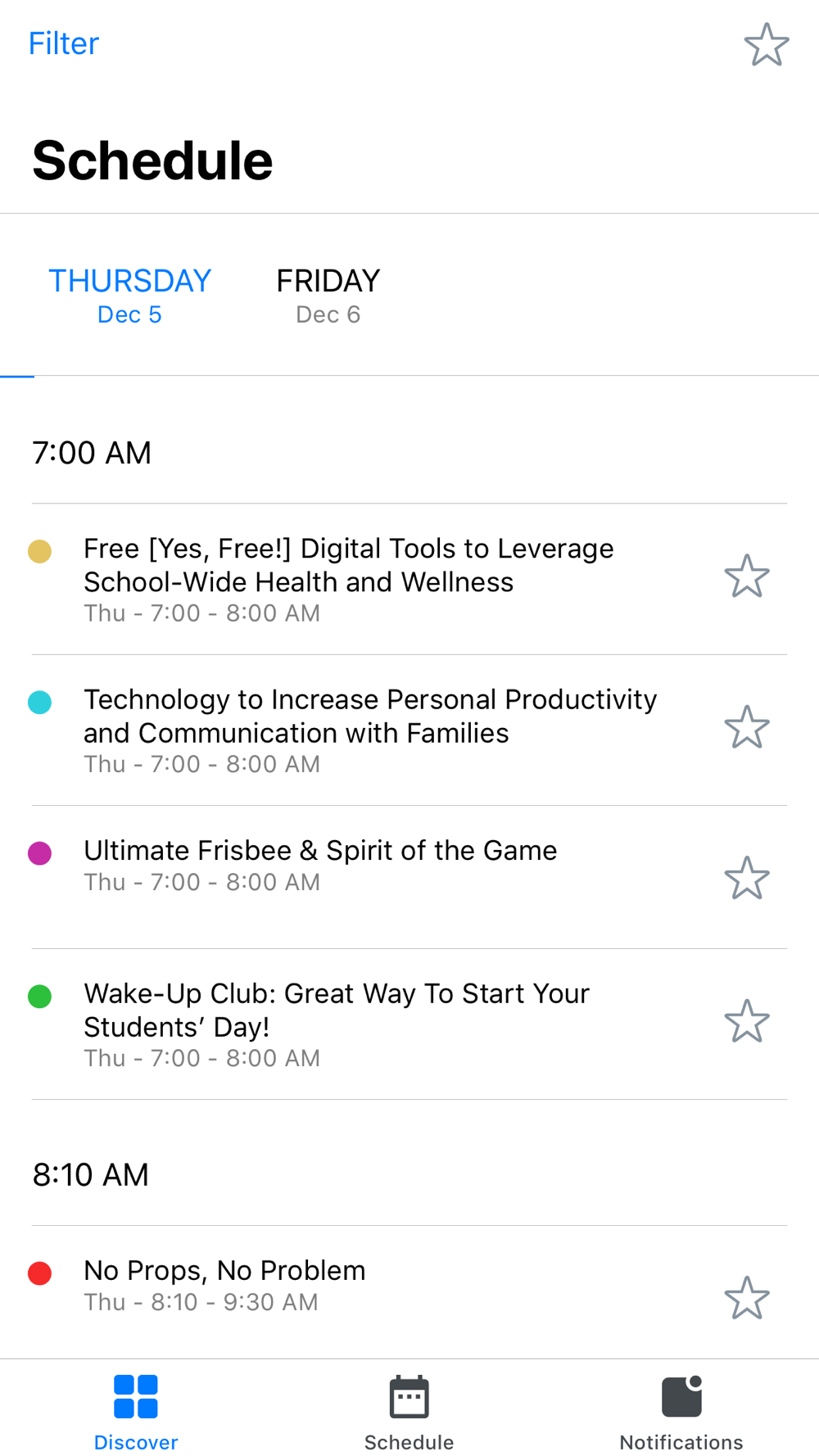Open the No Props, No Problem session
Screen dimensions: 819x1456
coord(224,1284)
